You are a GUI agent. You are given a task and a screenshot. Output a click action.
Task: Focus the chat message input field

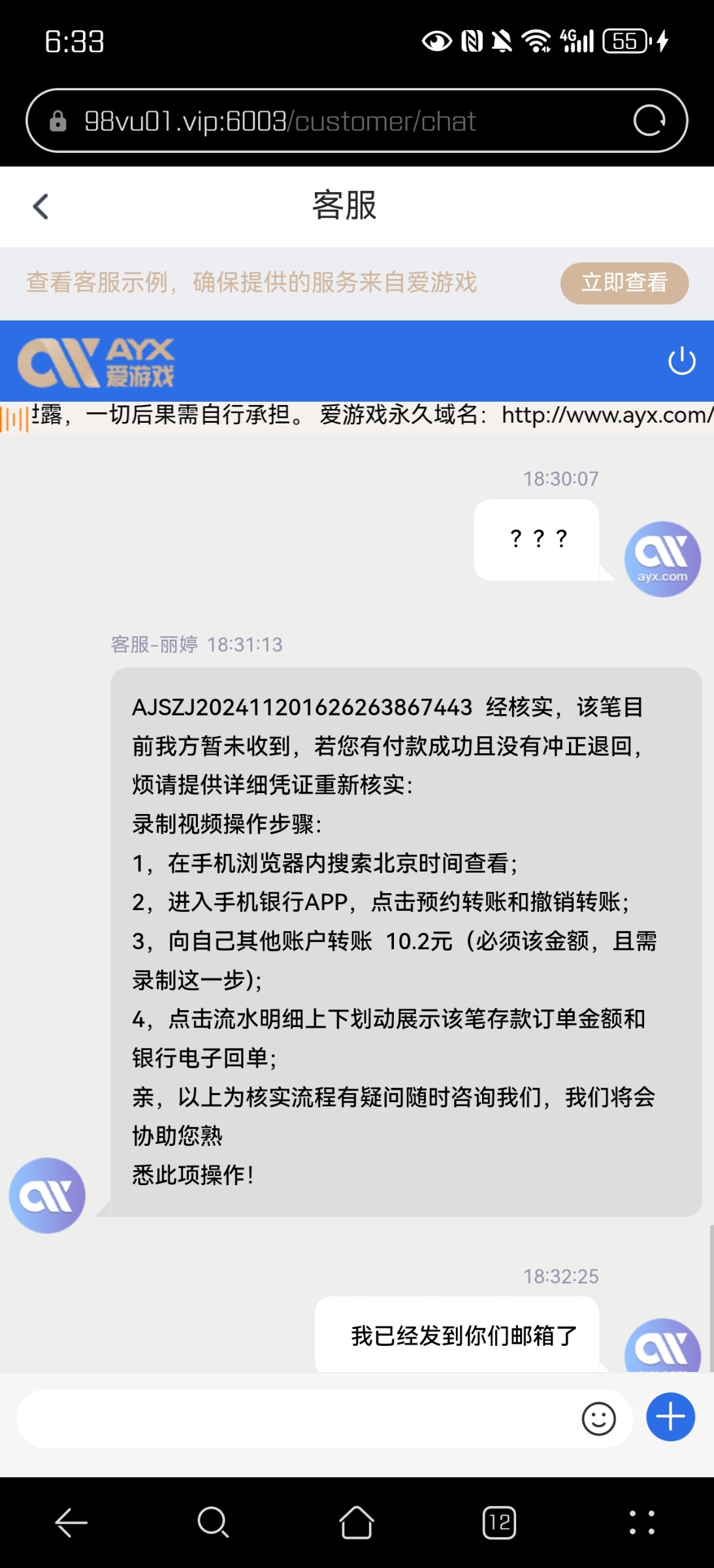294,1418
